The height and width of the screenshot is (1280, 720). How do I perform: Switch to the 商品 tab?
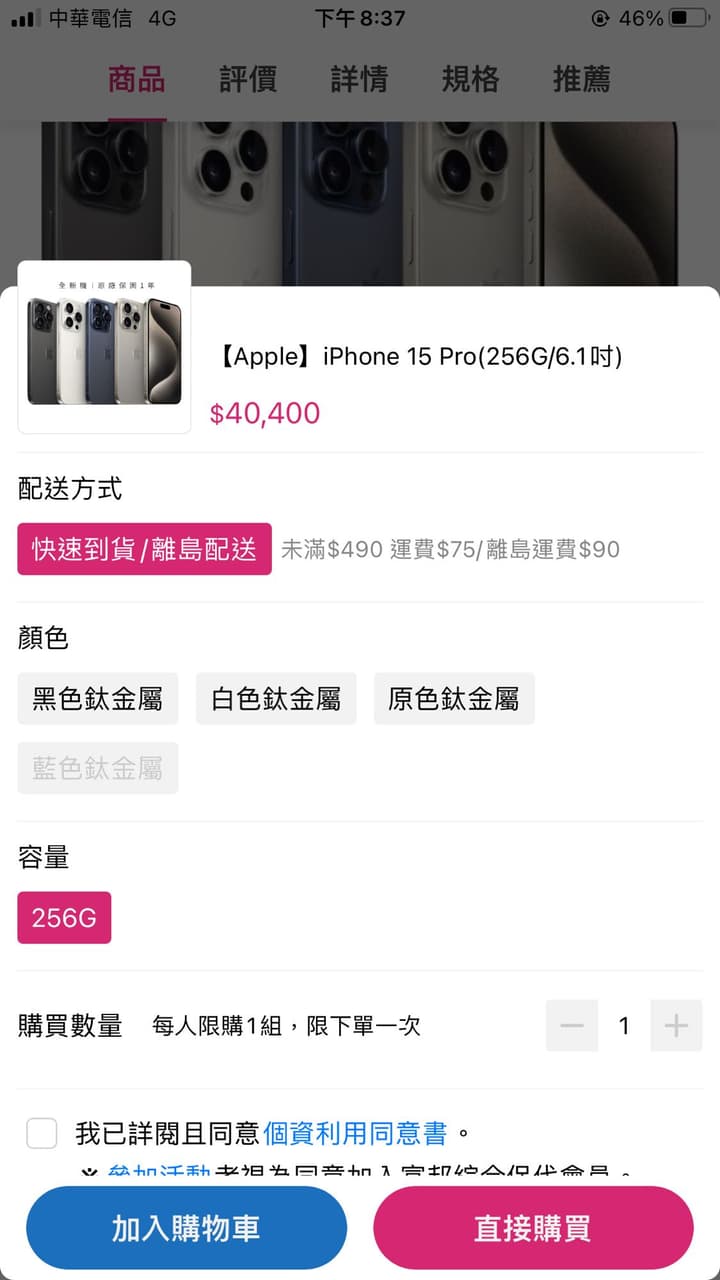[136, 80]
